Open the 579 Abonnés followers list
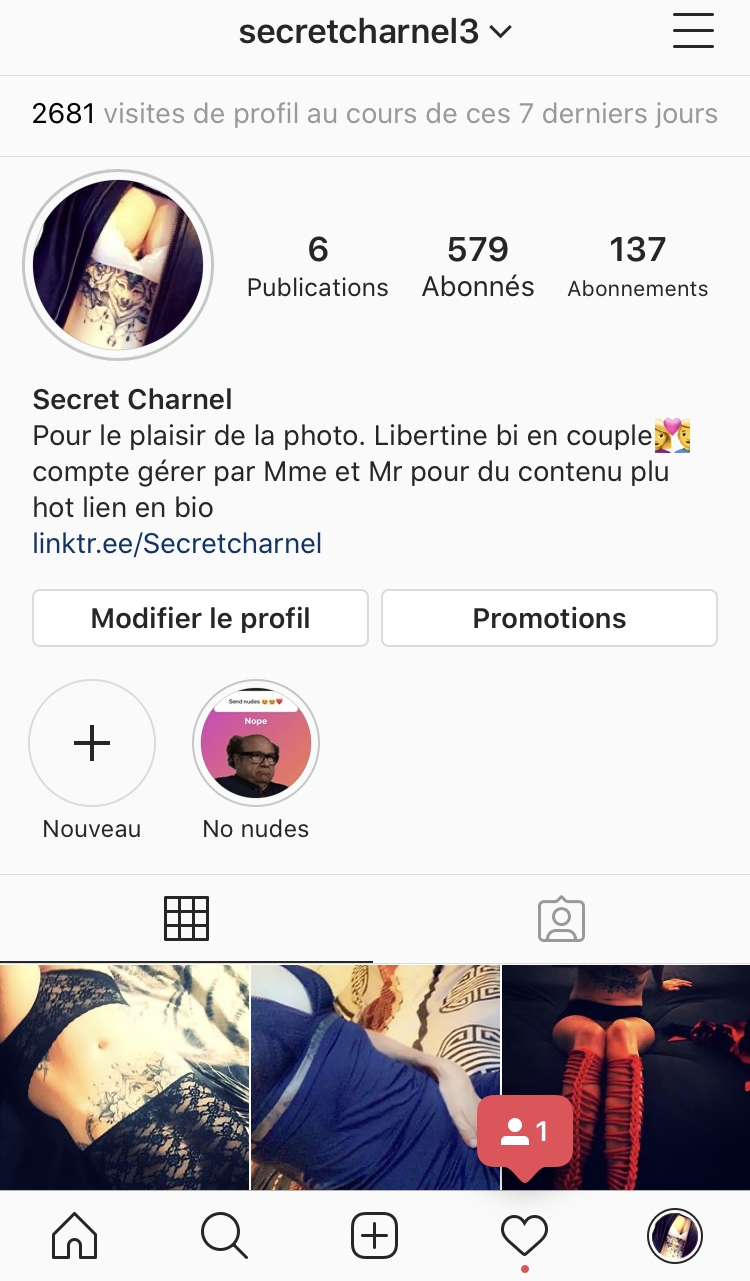 (478, 266)
